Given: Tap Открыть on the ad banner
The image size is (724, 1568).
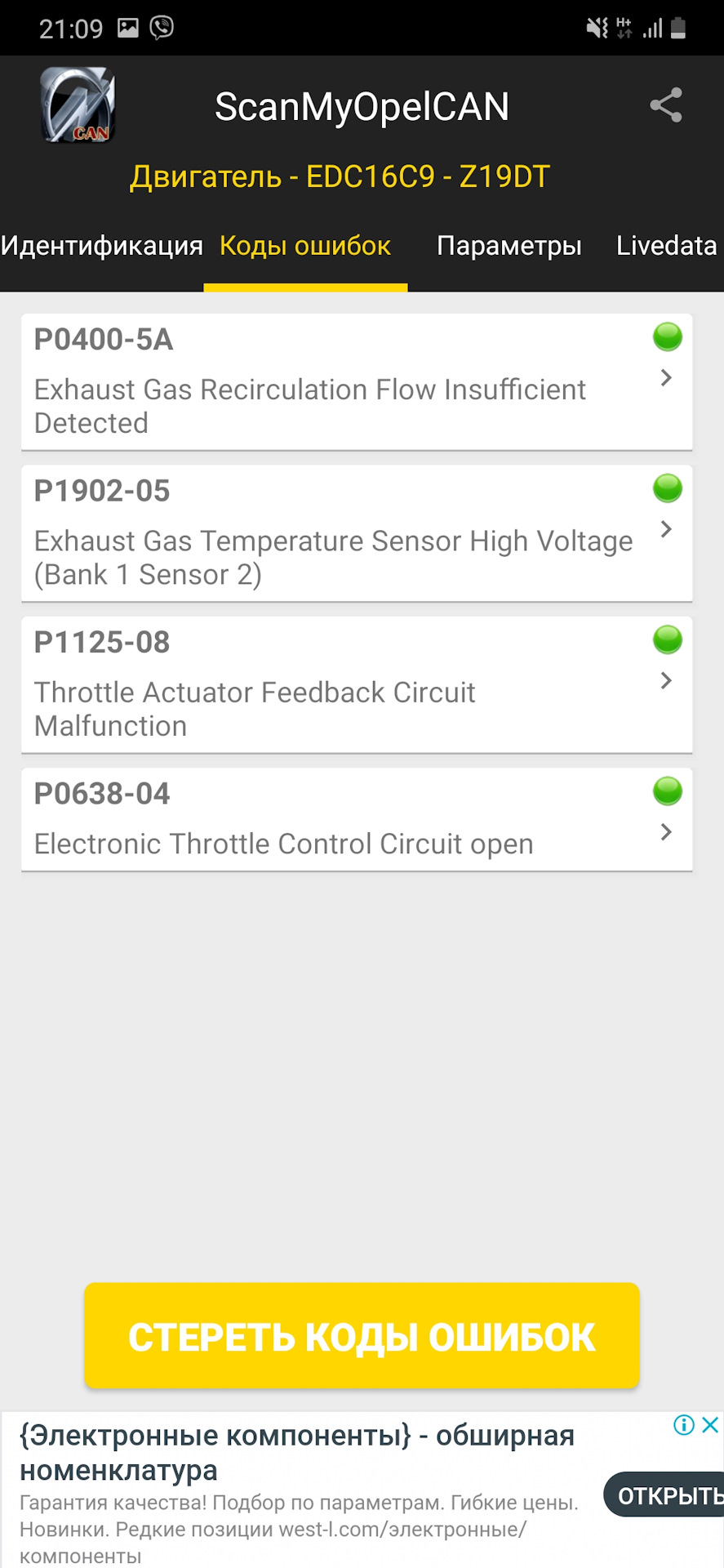Looking at the screenshot, I should pos(666,1495).
